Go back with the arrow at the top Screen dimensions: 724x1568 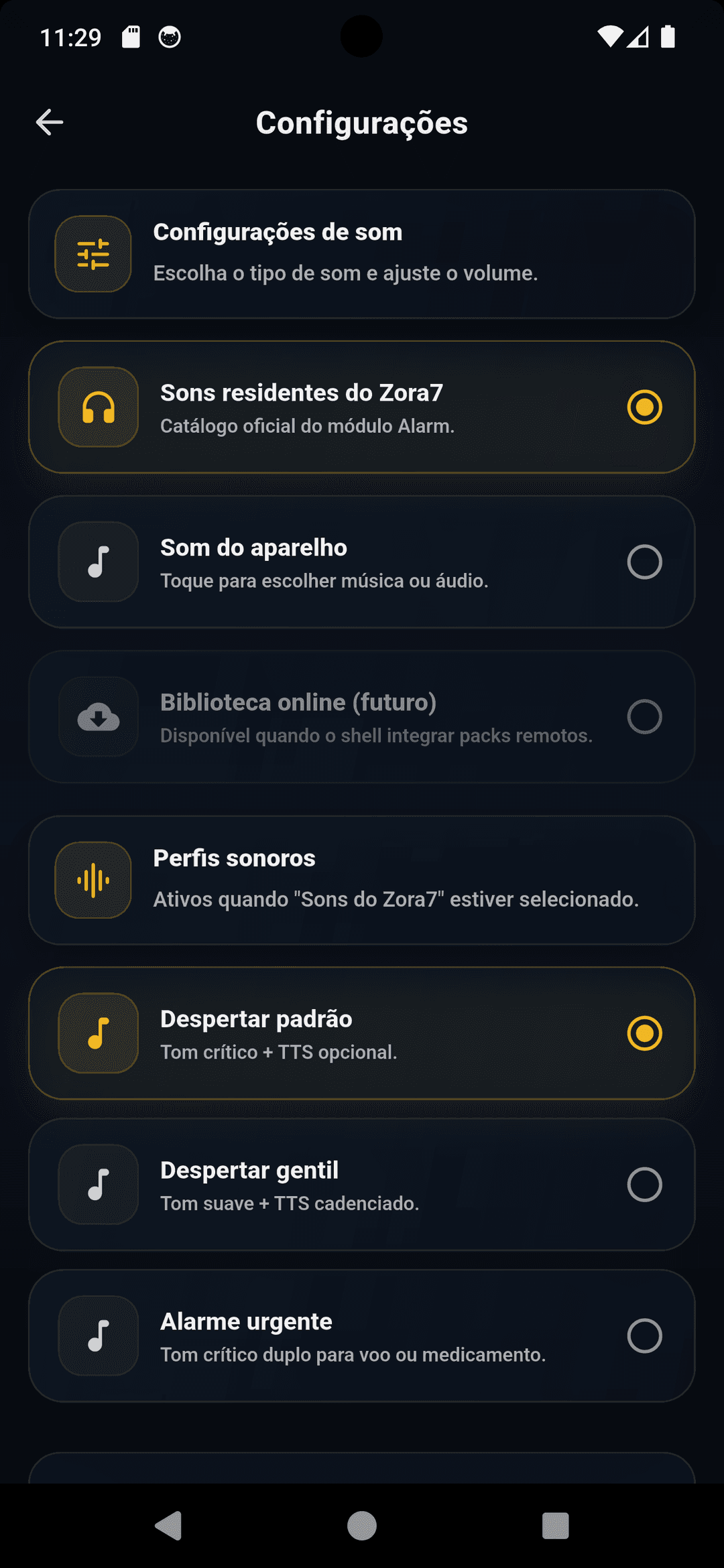pos(49,122)
